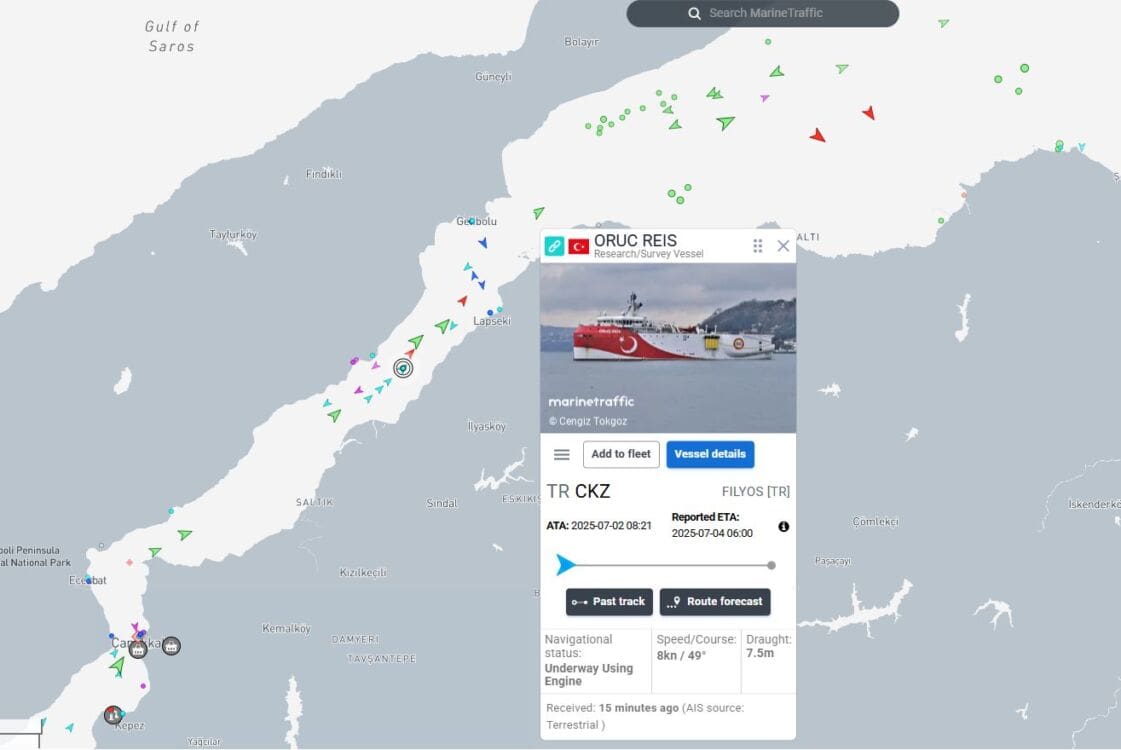Tap the Reported ETA info icon
This screenshot has width=1121, height=750.
click(784, 526)
